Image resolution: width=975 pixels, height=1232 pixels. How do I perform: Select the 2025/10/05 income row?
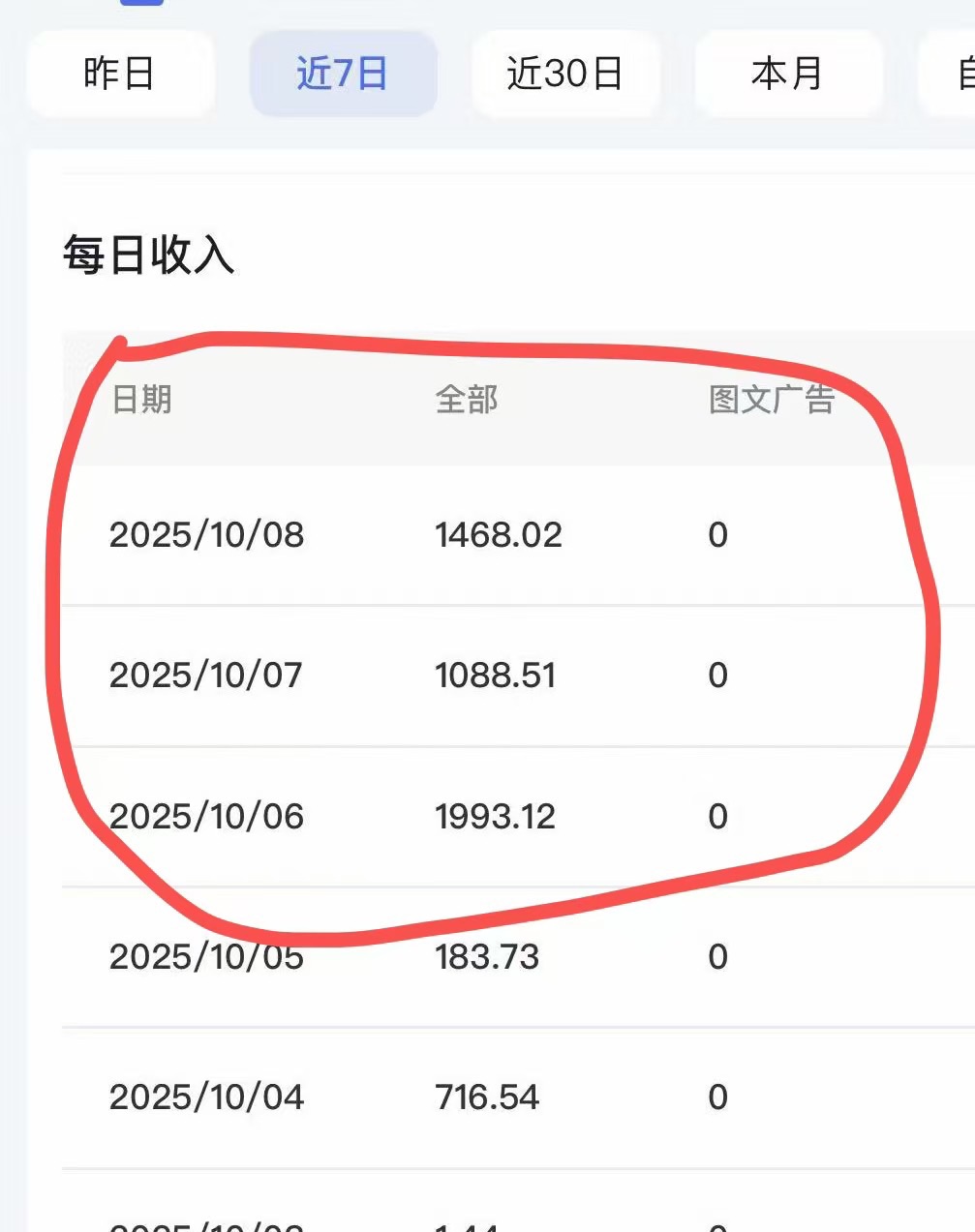coord(206,957)
